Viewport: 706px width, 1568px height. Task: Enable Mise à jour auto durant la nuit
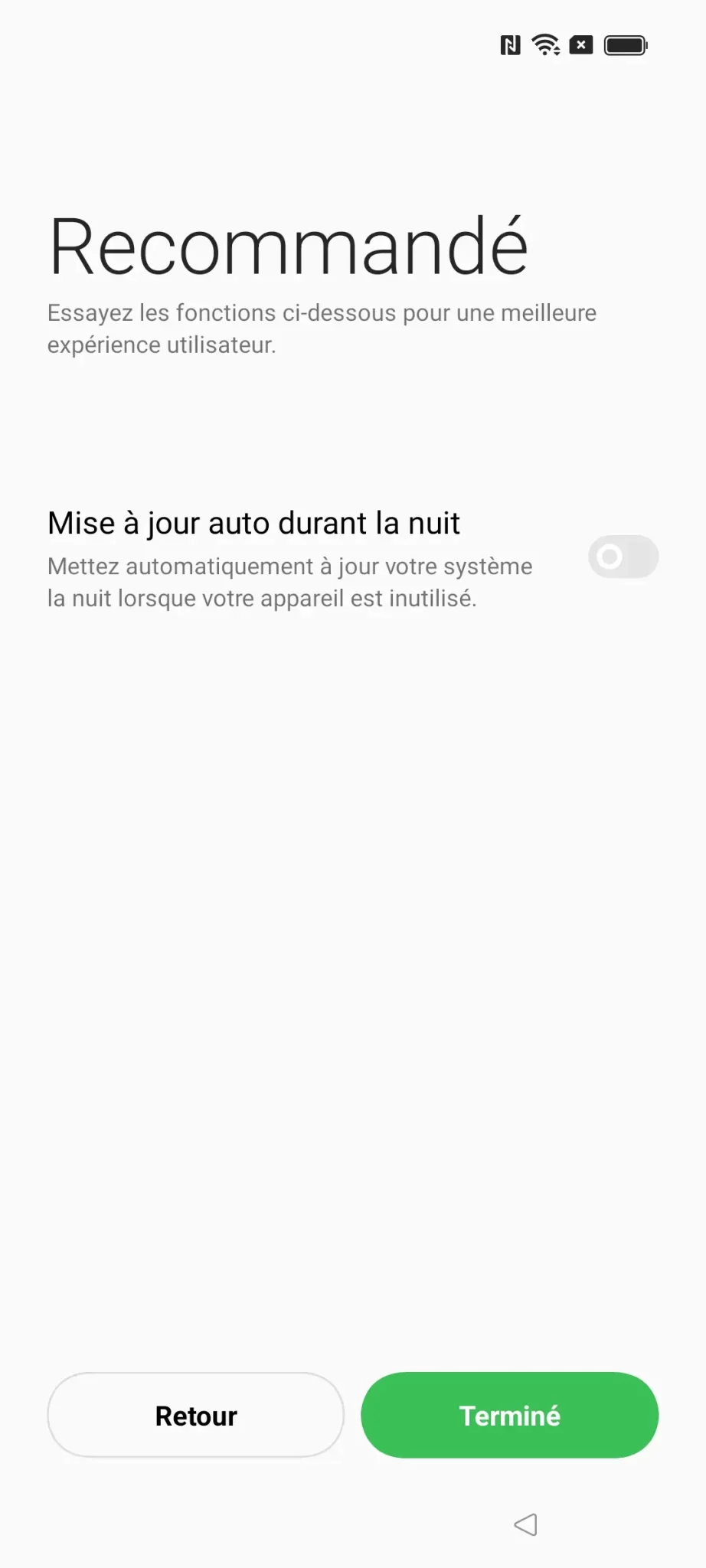point(623,557)
